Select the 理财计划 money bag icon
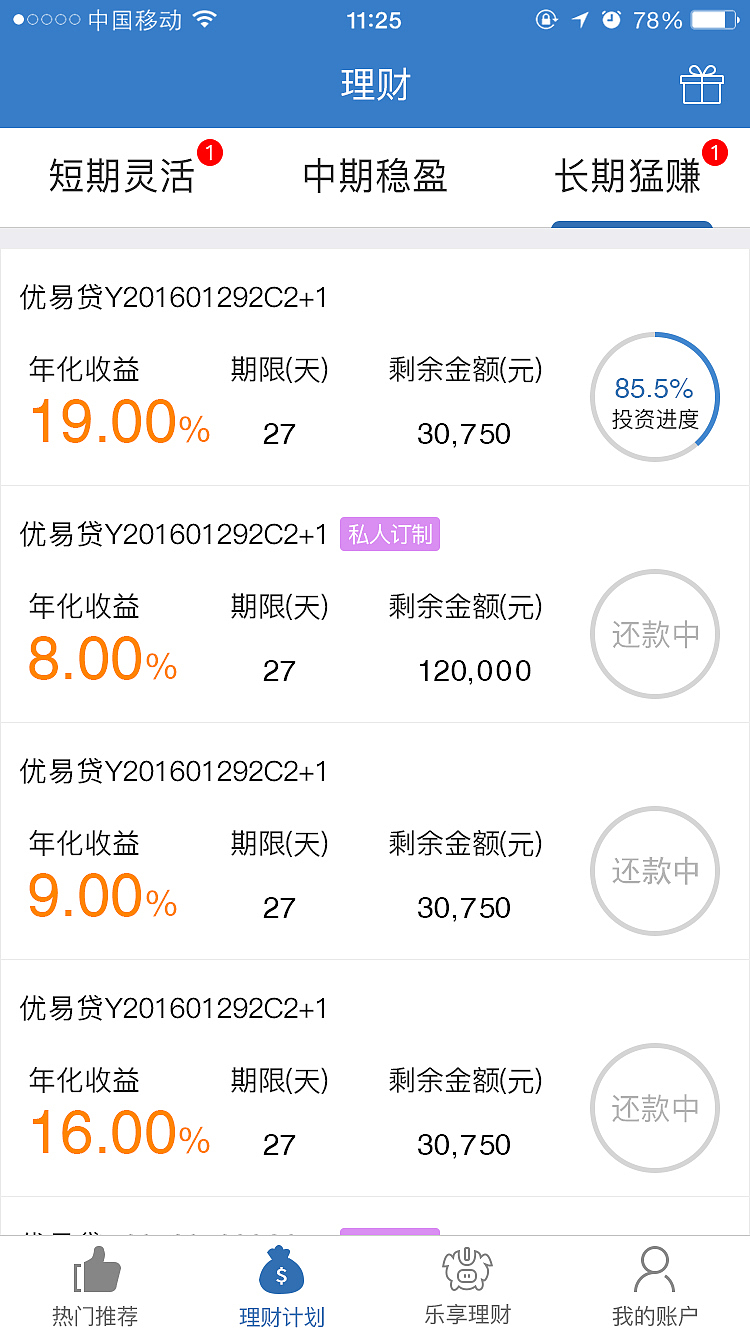The width and height of the screenshot is (750, 1334). (281, 1273)
